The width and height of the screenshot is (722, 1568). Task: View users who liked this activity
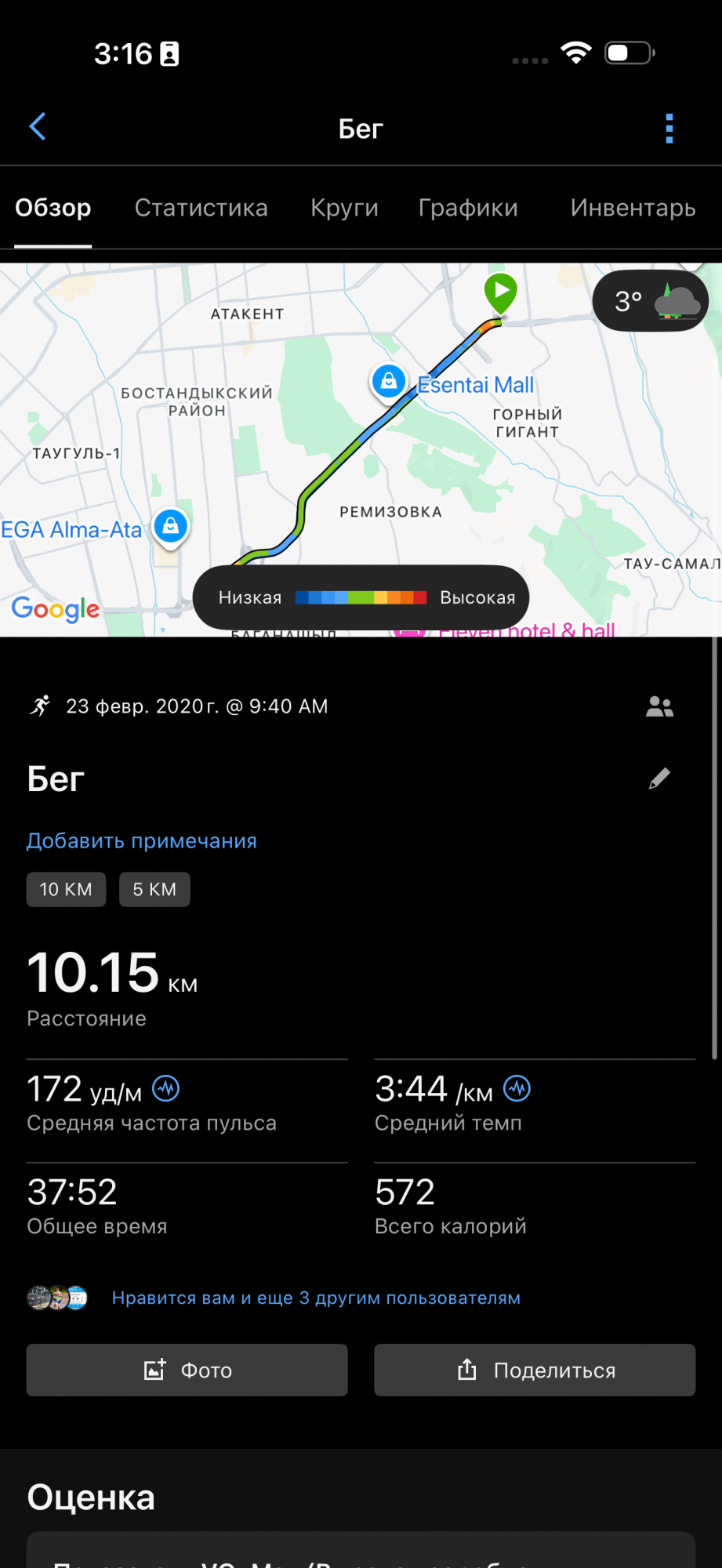[x=315, y=1298]
